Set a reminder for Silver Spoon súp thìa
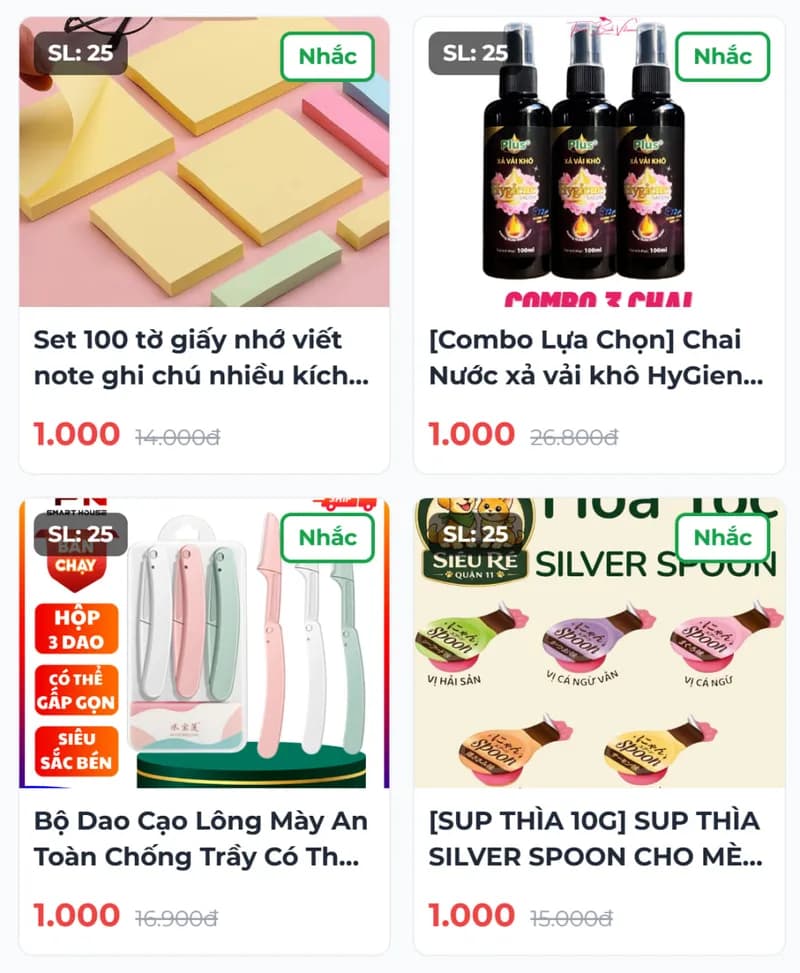The width and height of the screenshot is (800, 973). pyautogui.click(x=722, y=538)
